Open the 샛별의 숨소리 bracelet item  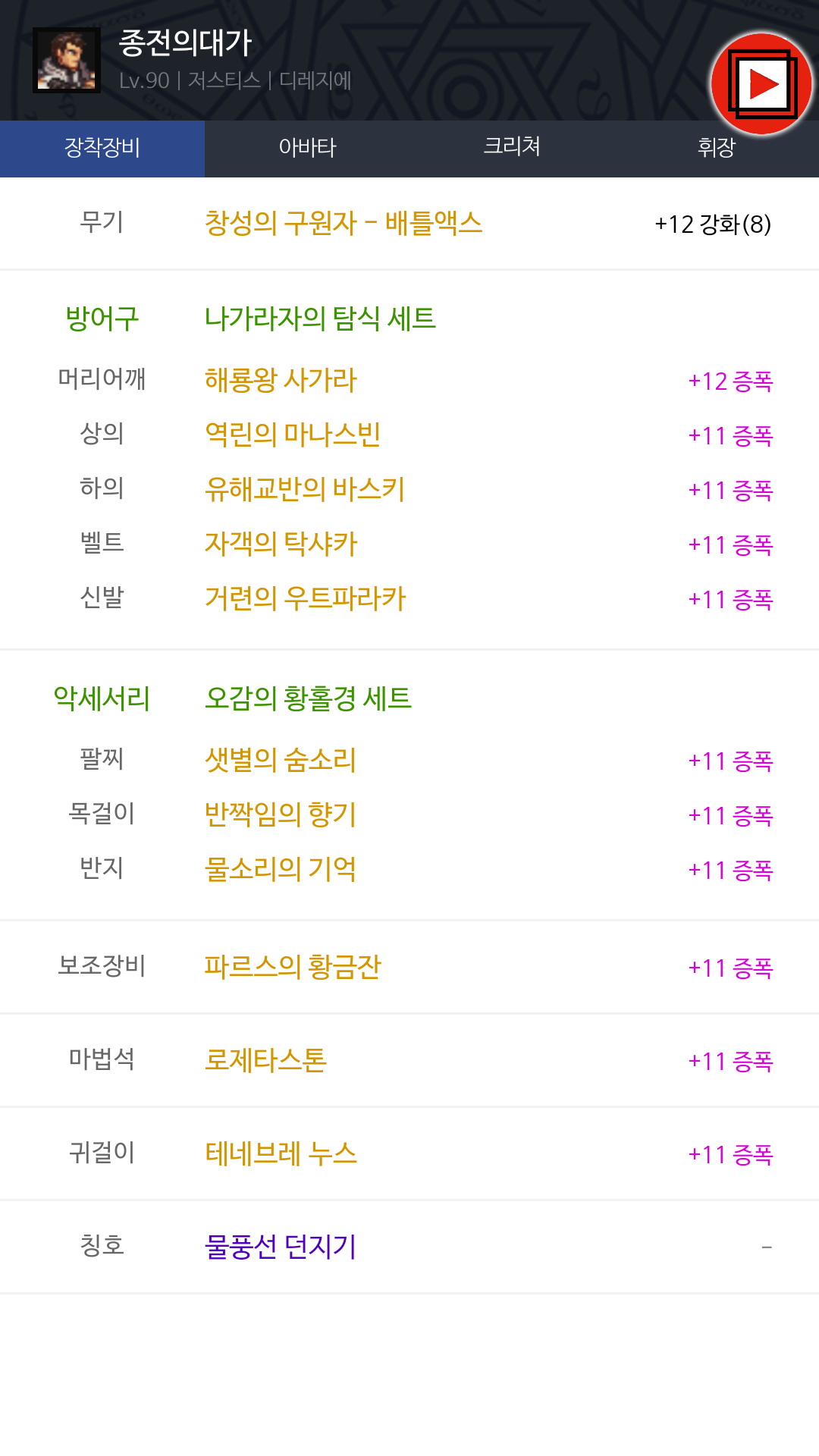pos(281,760)
